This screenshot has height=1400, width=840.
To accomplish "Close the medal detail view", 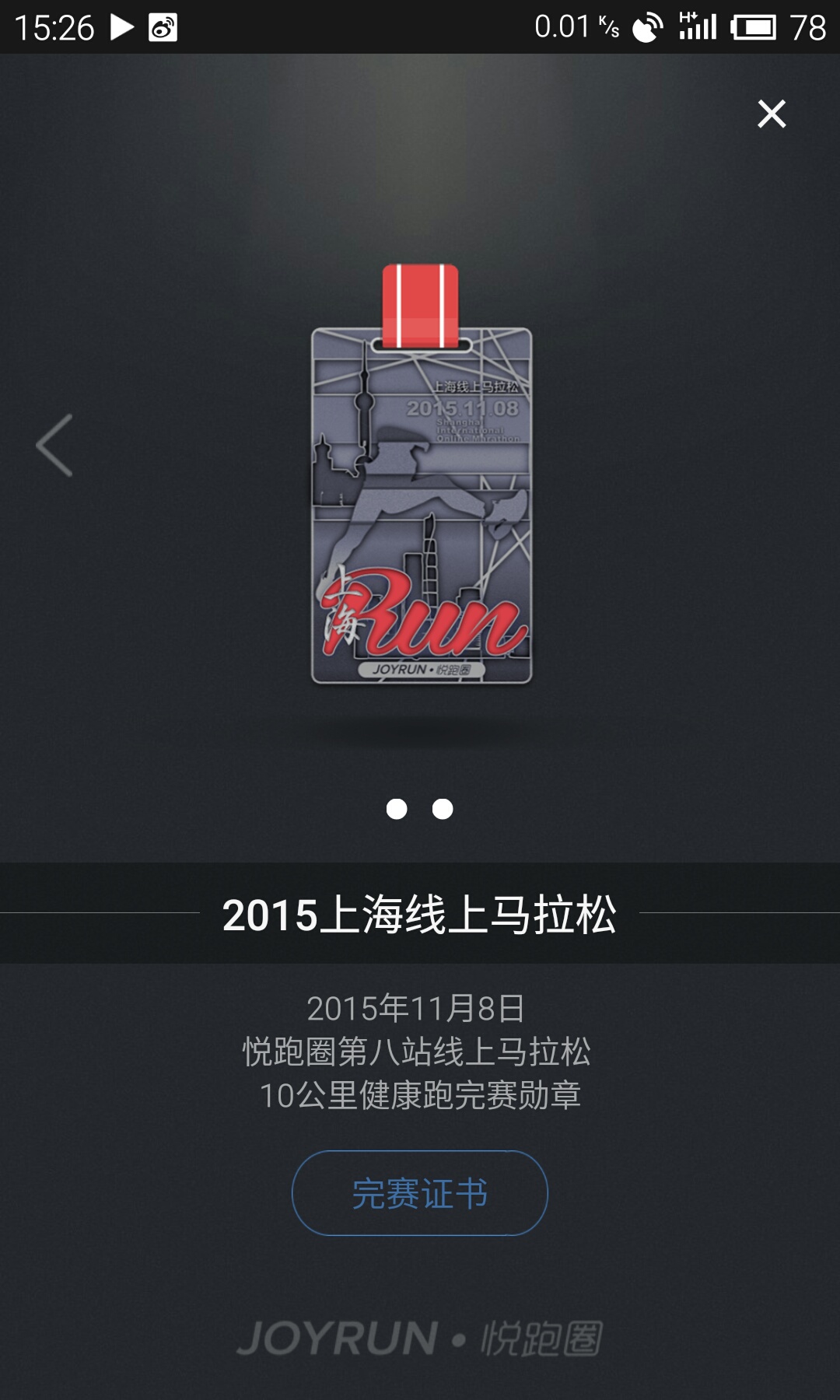I will point(771,114).
